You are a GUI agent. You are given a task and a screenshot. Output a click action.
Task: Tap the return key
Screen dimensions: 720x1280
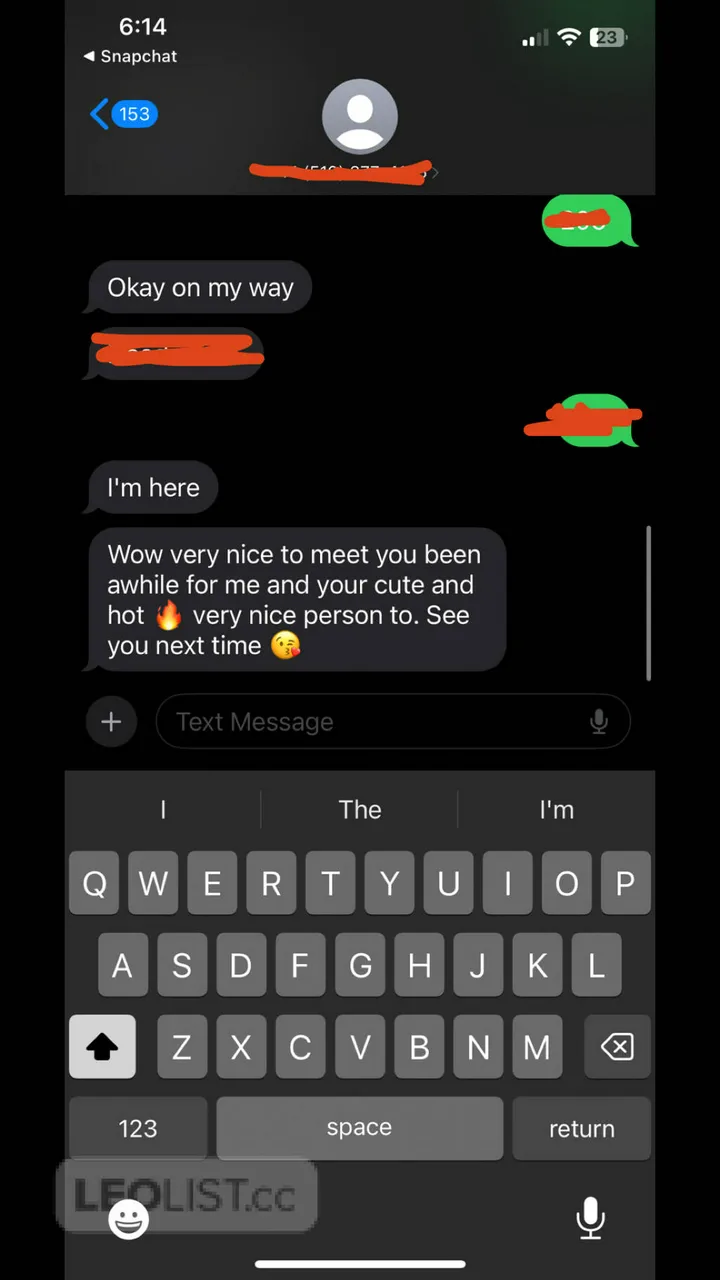(x=581, y=1128)
